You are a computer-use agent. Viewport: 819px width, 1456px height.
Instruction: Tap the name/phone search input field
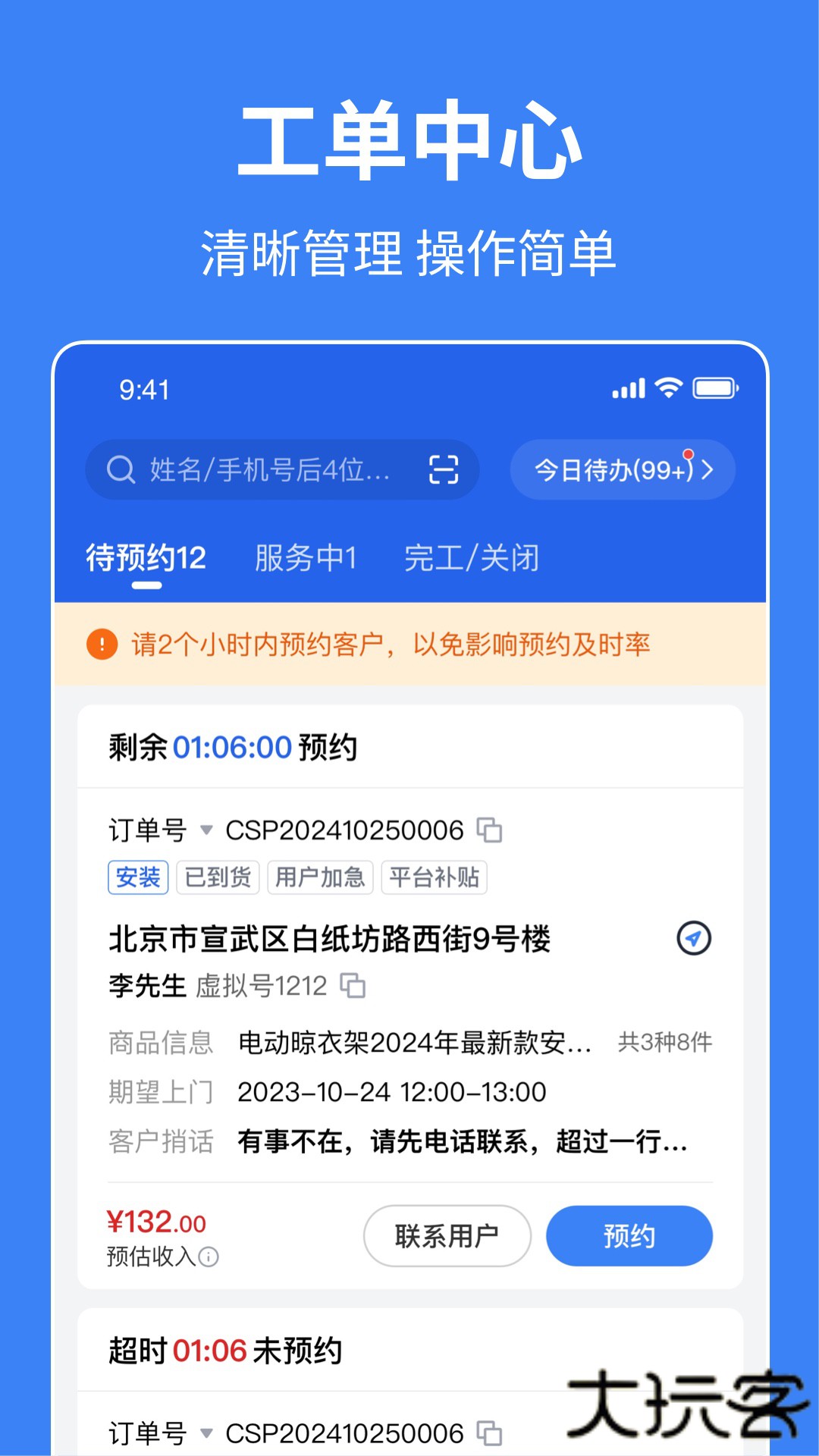(273, 469)
